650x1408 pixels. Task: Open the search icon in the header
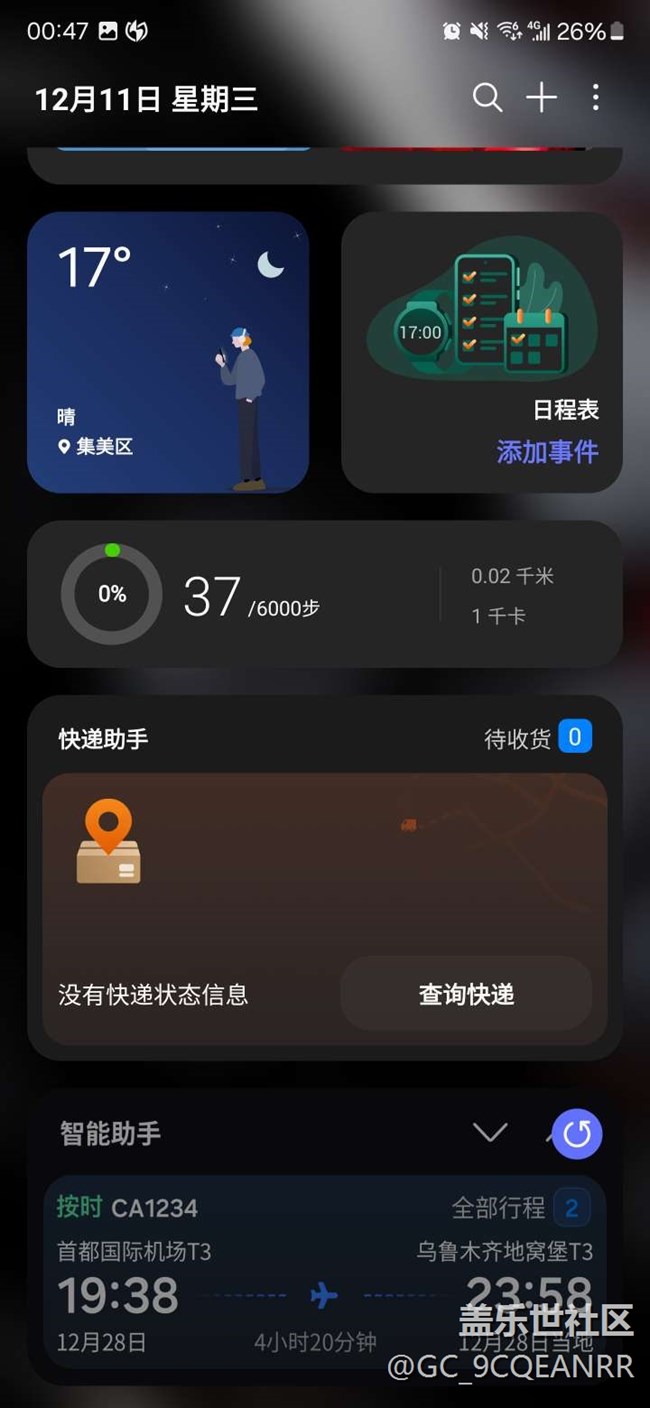pyautogui.click(x=487, y=97)
